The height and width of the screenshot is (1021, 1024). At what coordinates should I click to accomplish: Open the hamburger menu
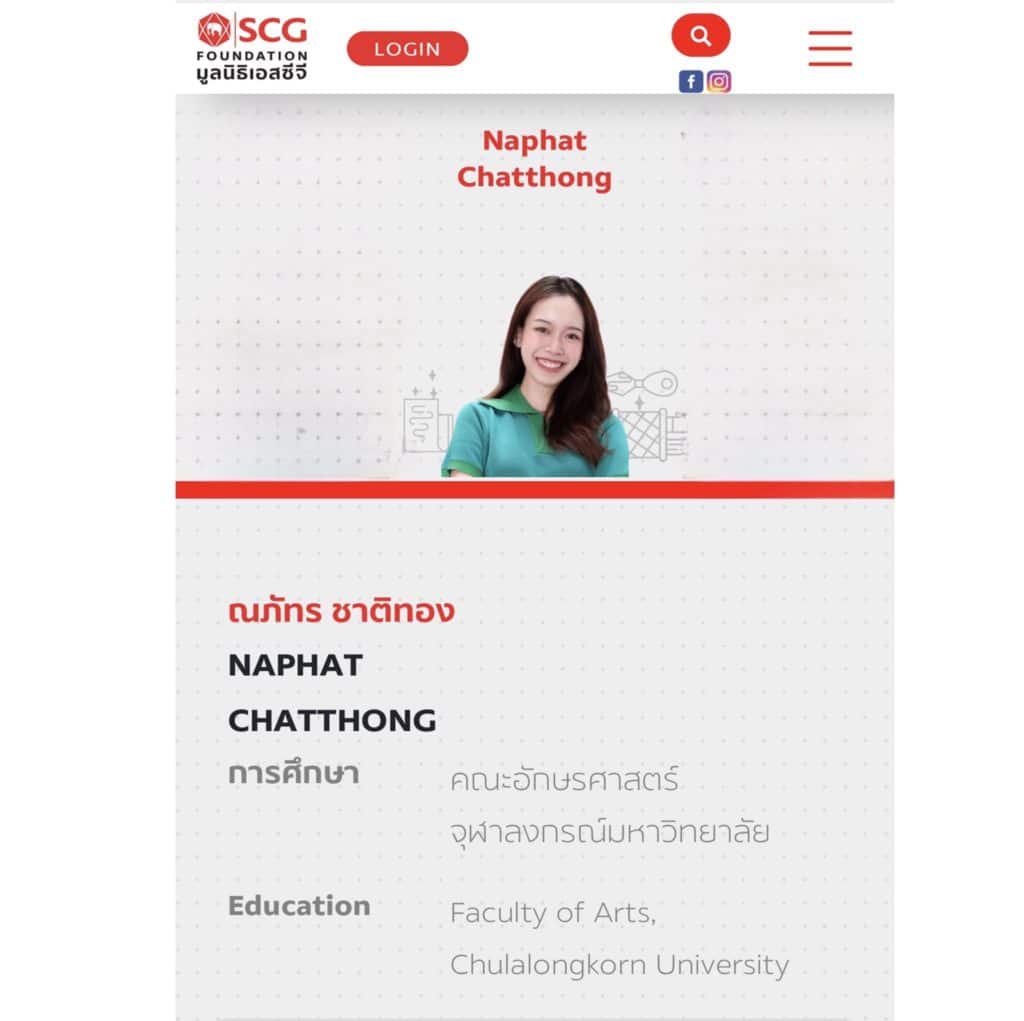(830, 48)
